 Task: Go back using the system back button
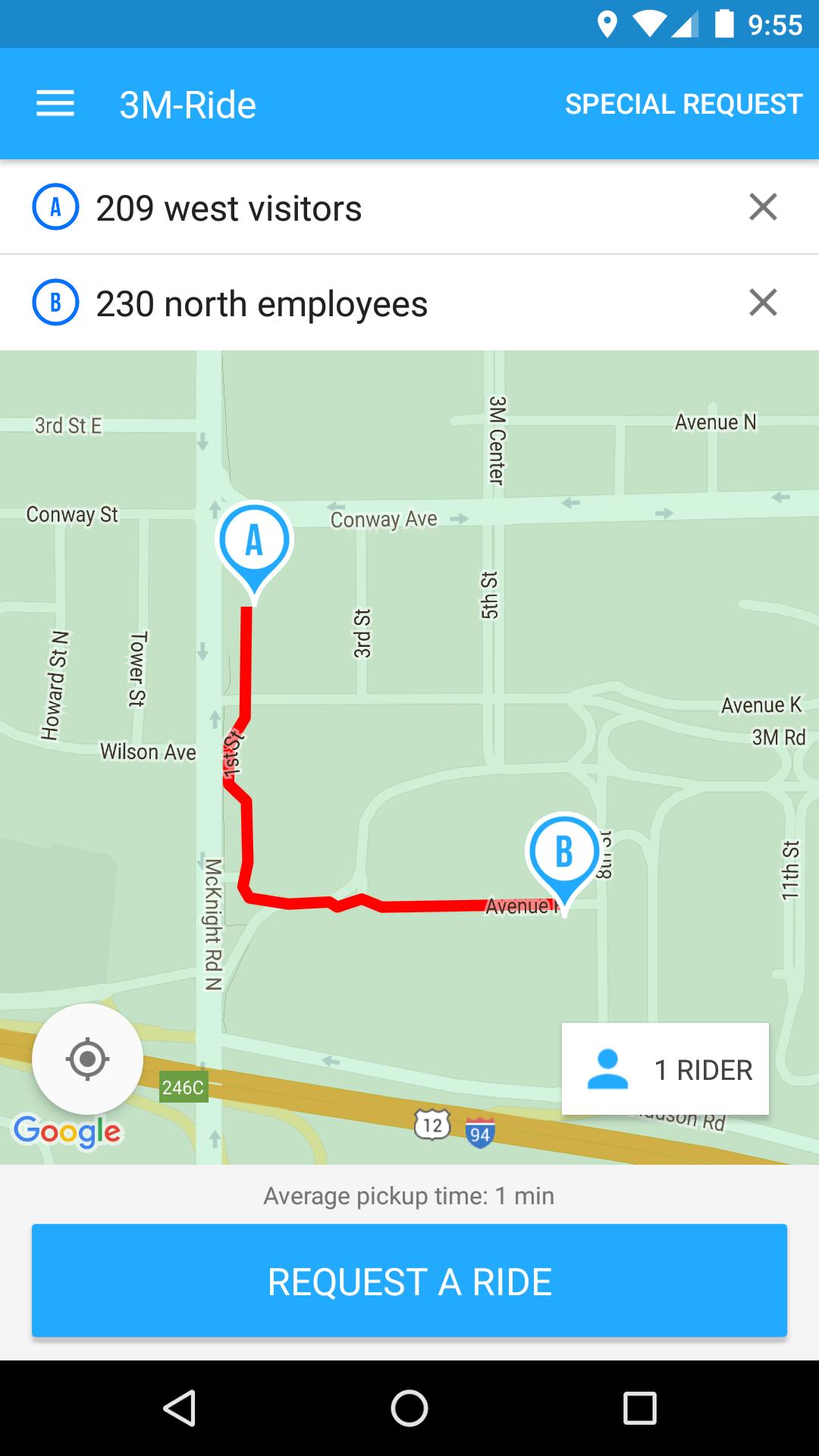tap(180, 1408)
